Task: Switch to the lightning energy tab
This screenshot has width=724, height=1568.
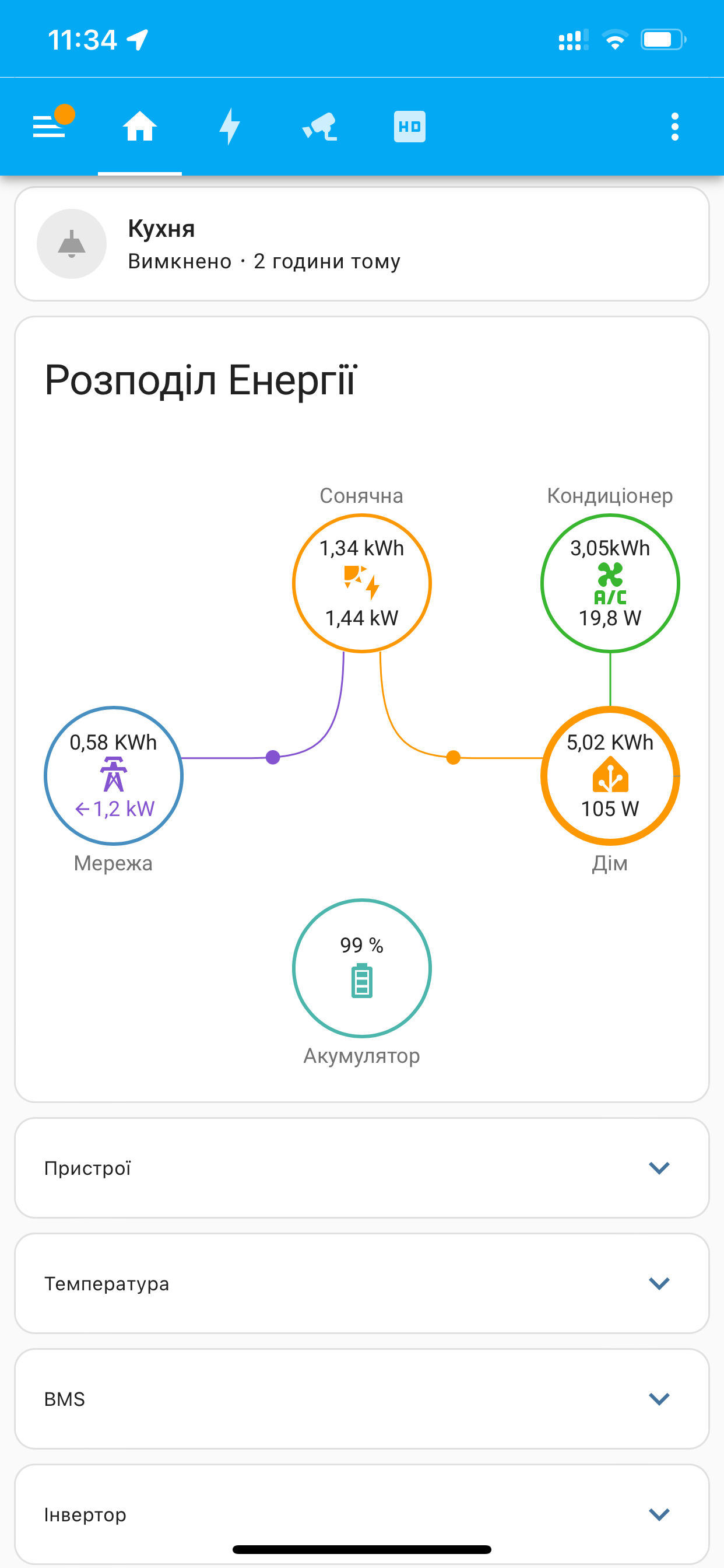Action: [229, 127]
